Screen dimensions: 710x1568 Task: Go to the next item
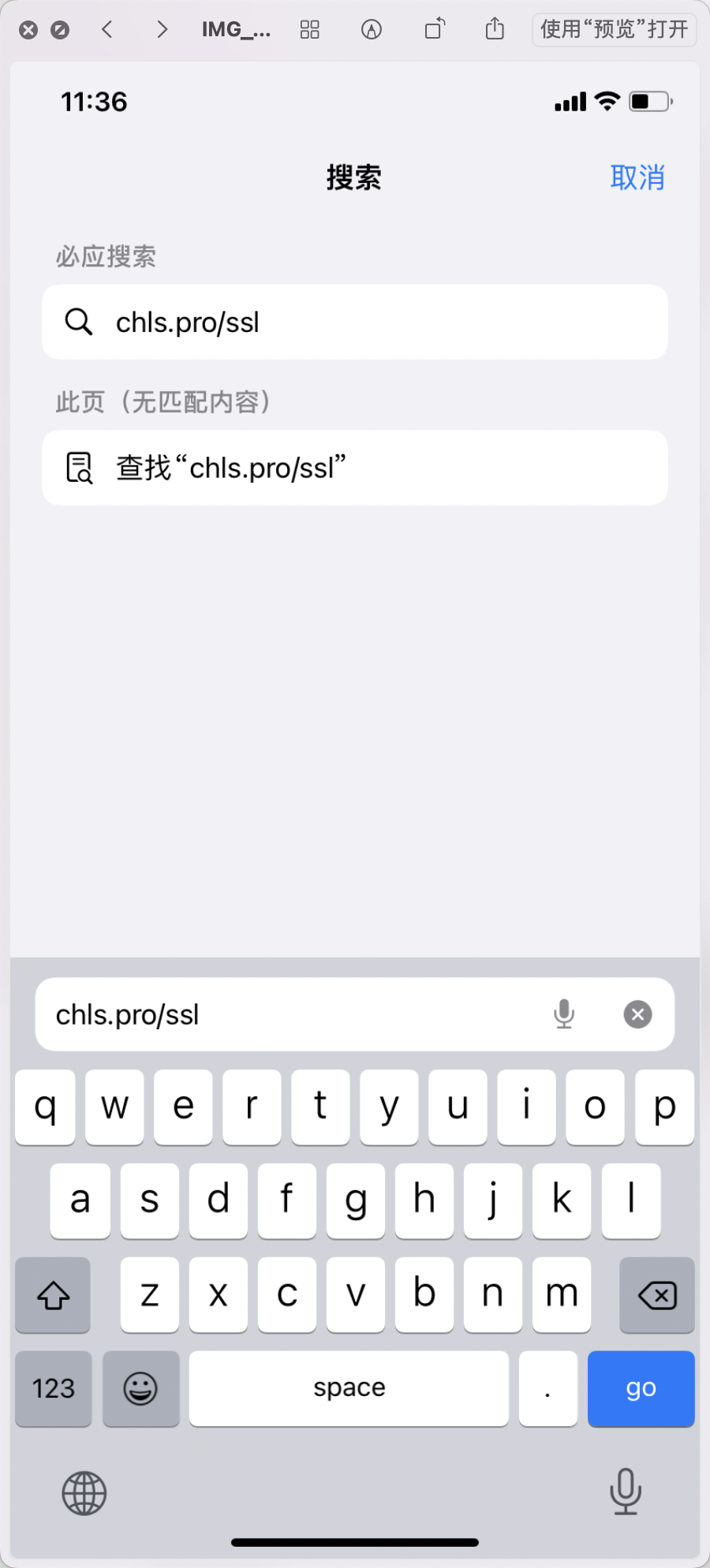(x=163, y=30)
